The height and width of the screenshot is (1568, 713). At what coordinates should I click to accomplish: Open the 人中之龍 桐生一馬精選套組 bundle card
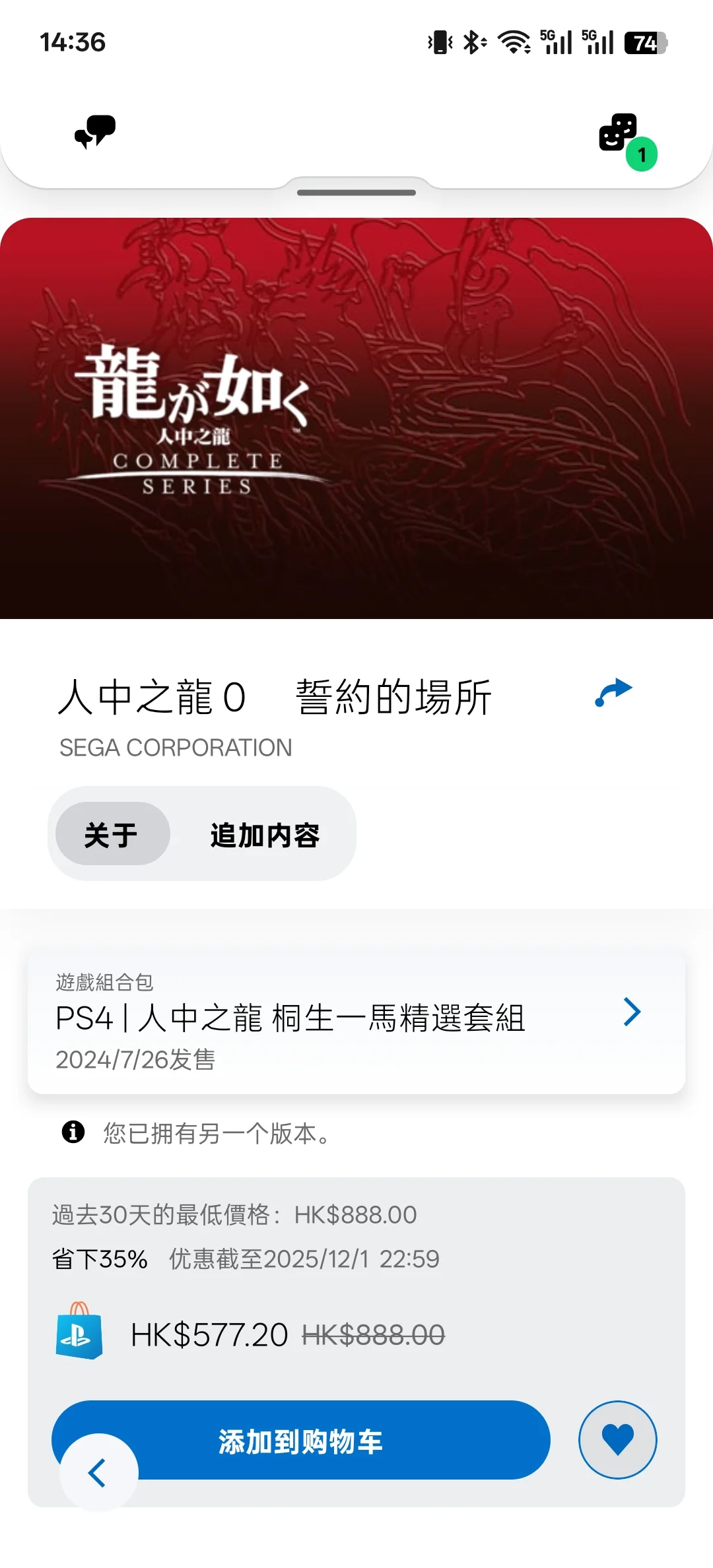point(356,1020)
